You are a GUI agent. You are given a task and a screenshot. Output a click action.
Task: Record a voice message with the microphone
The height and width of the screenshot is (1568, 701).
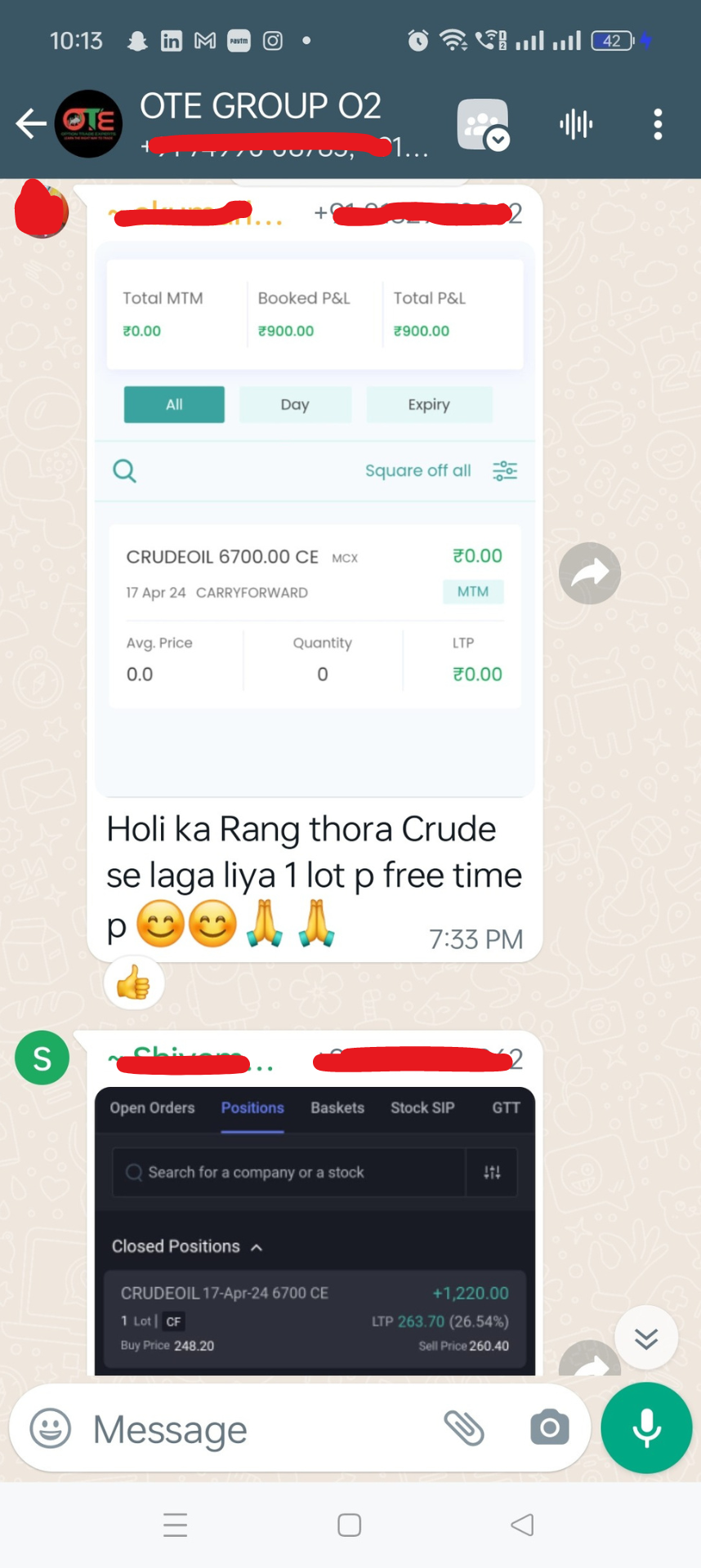point(646,1428)
